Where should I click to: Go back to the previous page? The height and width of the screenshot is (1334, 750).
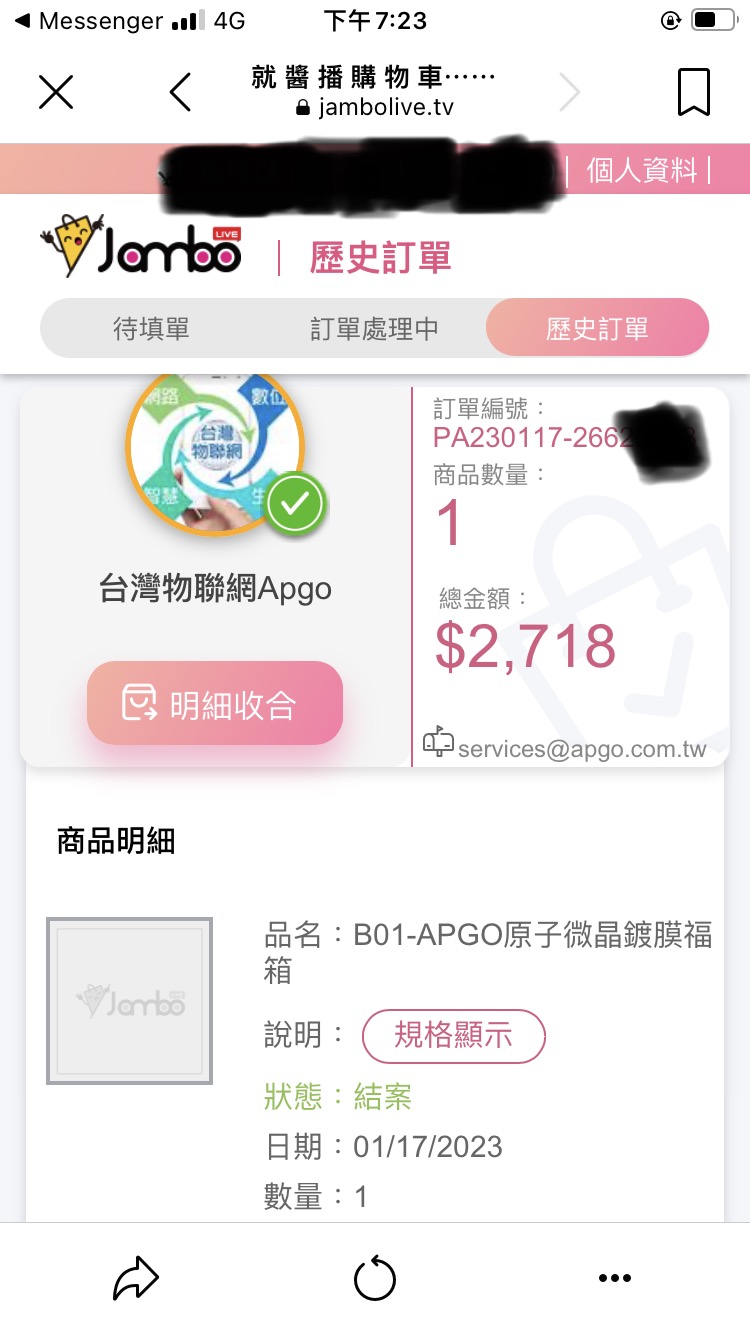(x=180, y=93)
